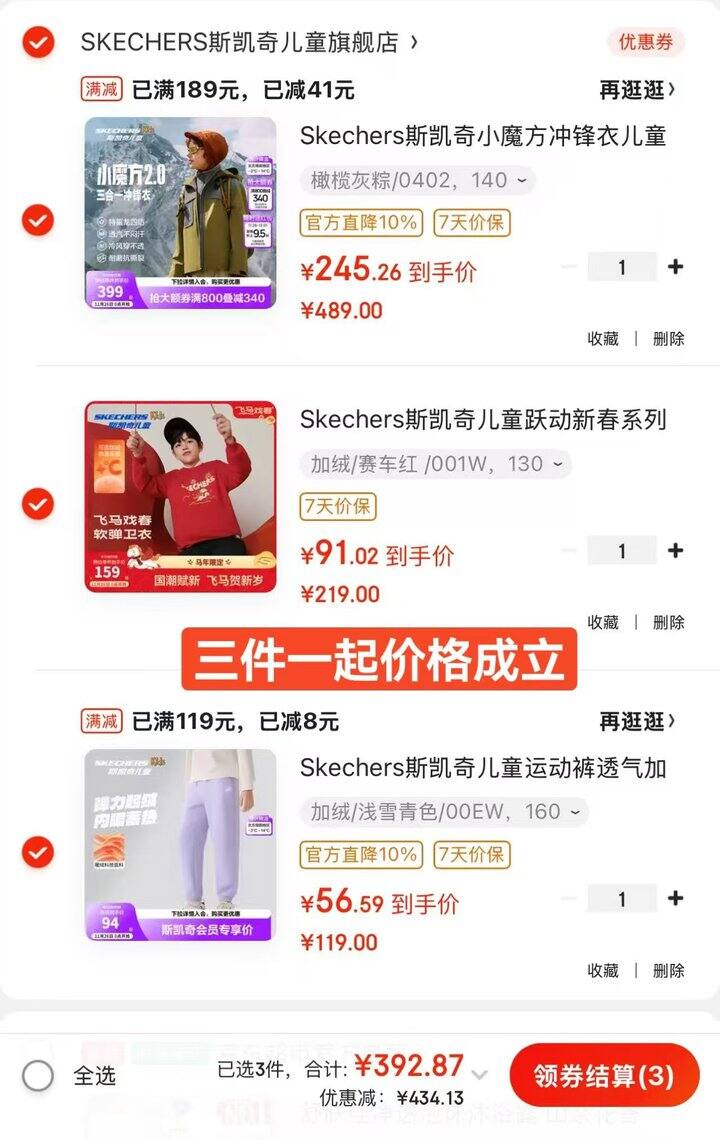Delete the 小魔方冲锋衣 from cart

click(668, 339)
